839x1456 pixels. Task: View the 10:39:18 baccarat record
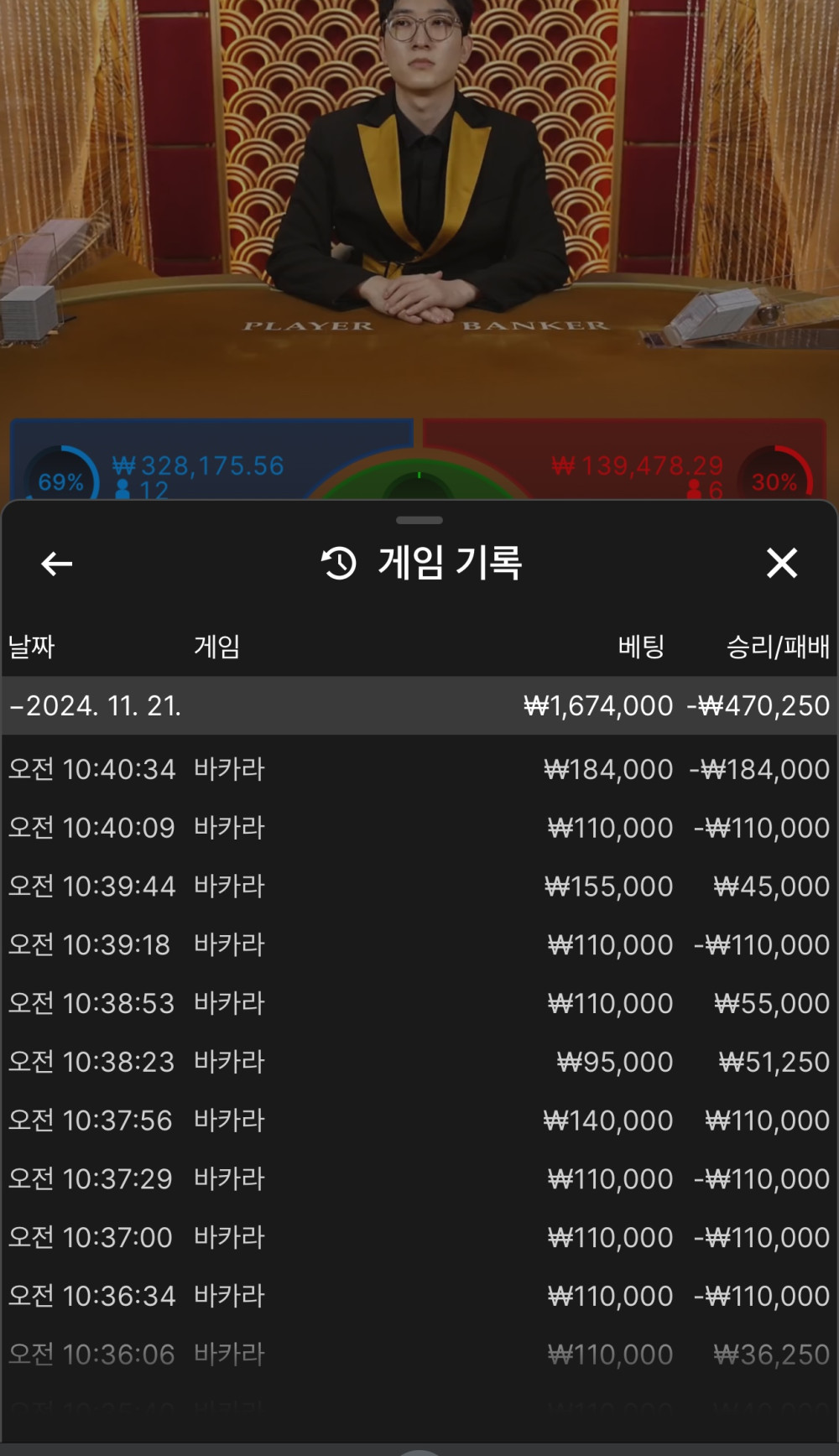[419, 945]
